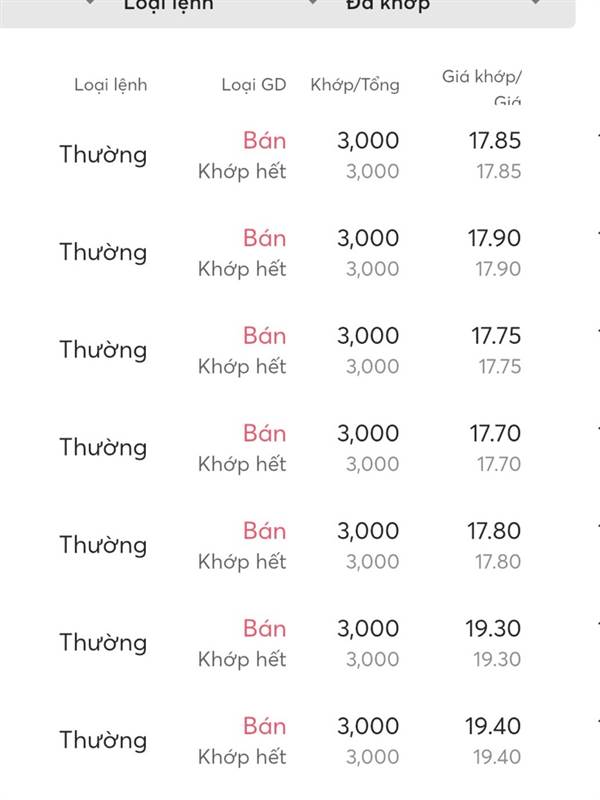The height and width of the screenshot is (800, 600).
Task: Show the order filled at 17.80
Action: tap(300, 545)
